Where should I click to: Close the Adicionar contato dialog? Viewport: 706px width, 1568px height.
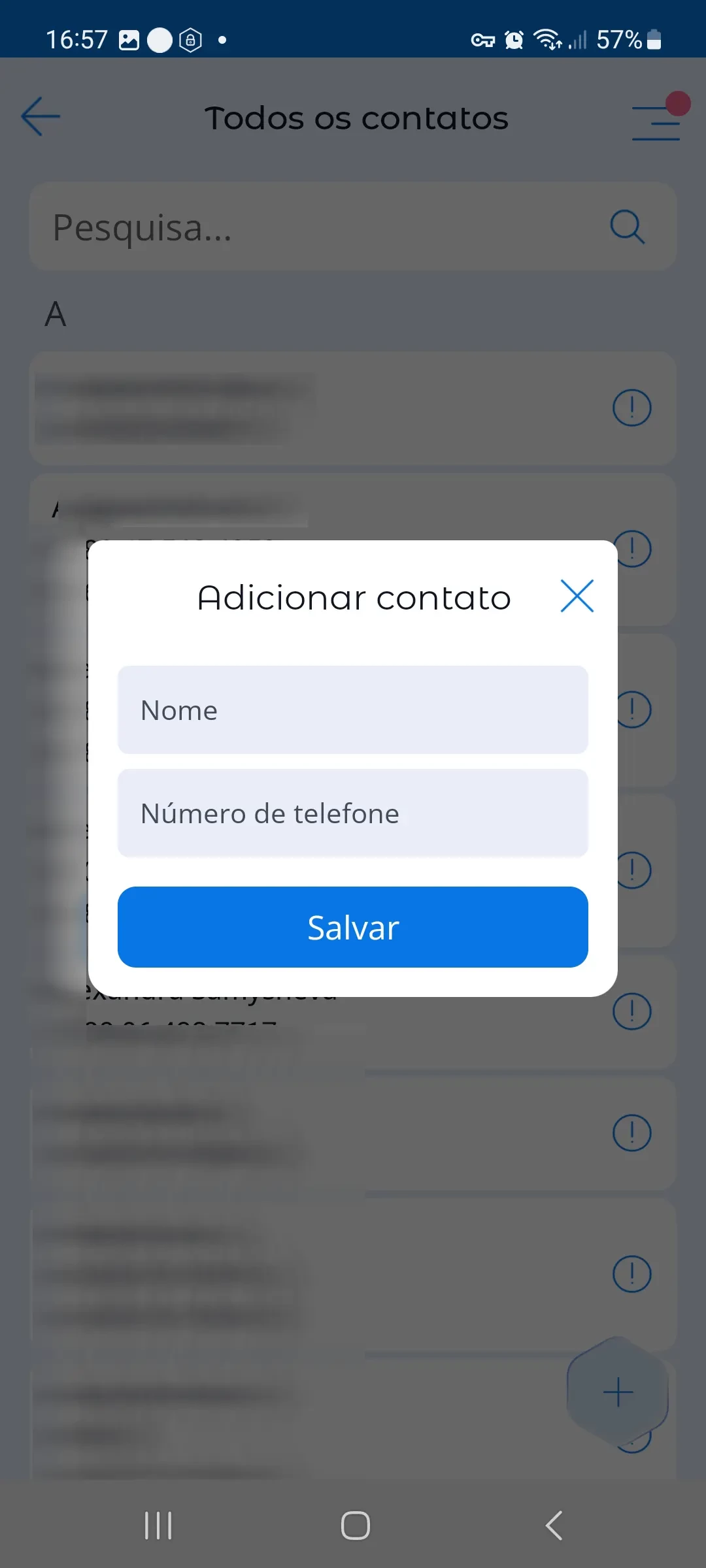(577, 596)
